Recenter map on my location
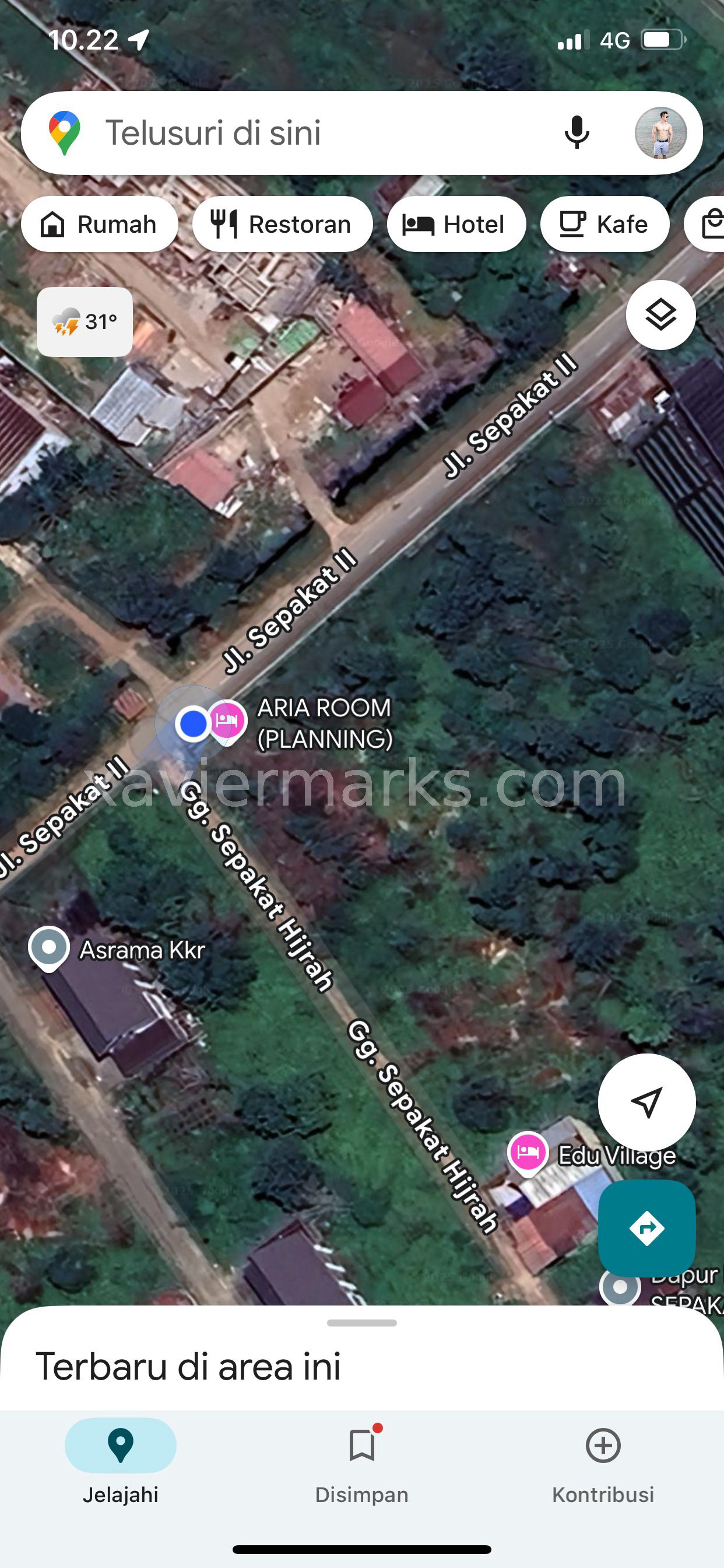724x1568 pixels. (646, 1102)
